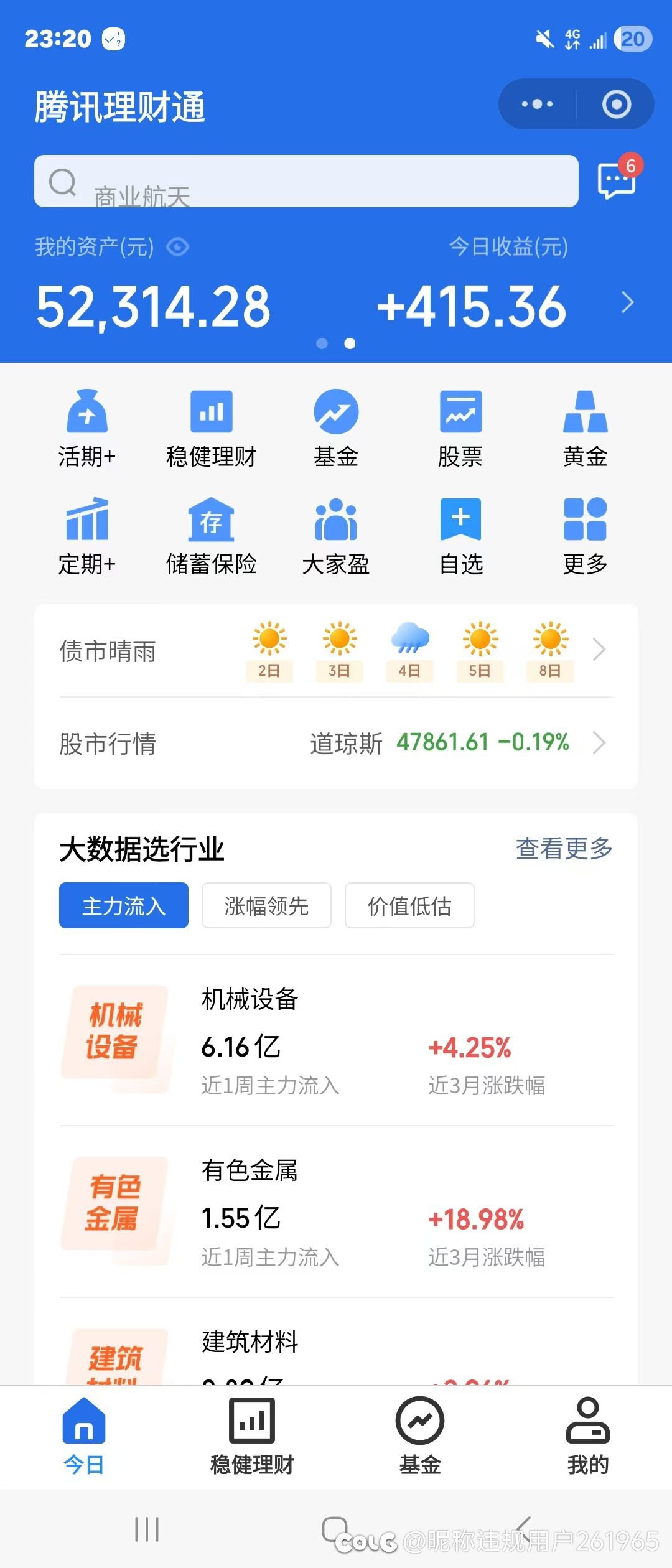
Task: Hide the asset amount with the eye icon
Action: 178,247
